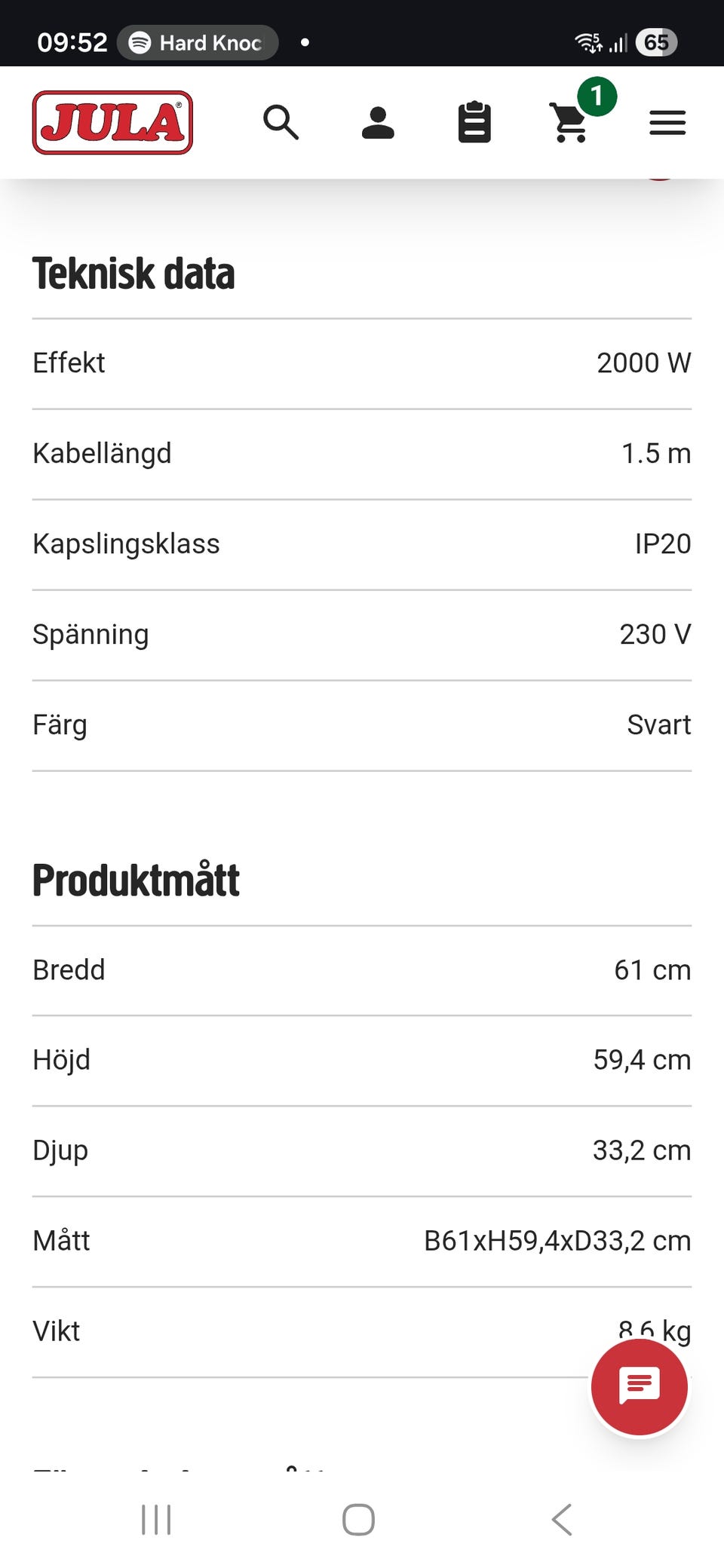Tap the Wi-Fi status icon
The width and height of the screenshot is (724, 1568).
click(587, 42)
